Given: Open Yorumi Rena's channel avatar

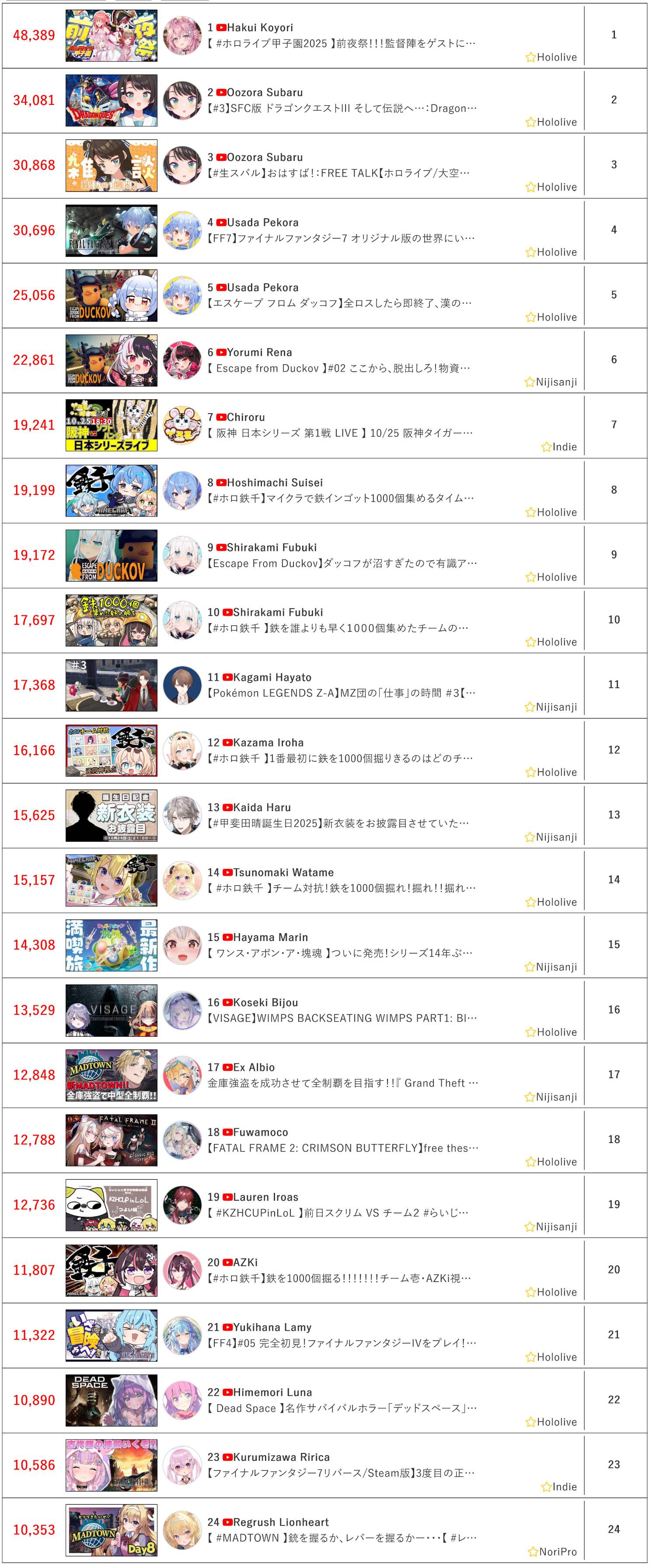Looking at the screenshot, I should (x=182, y=360).
